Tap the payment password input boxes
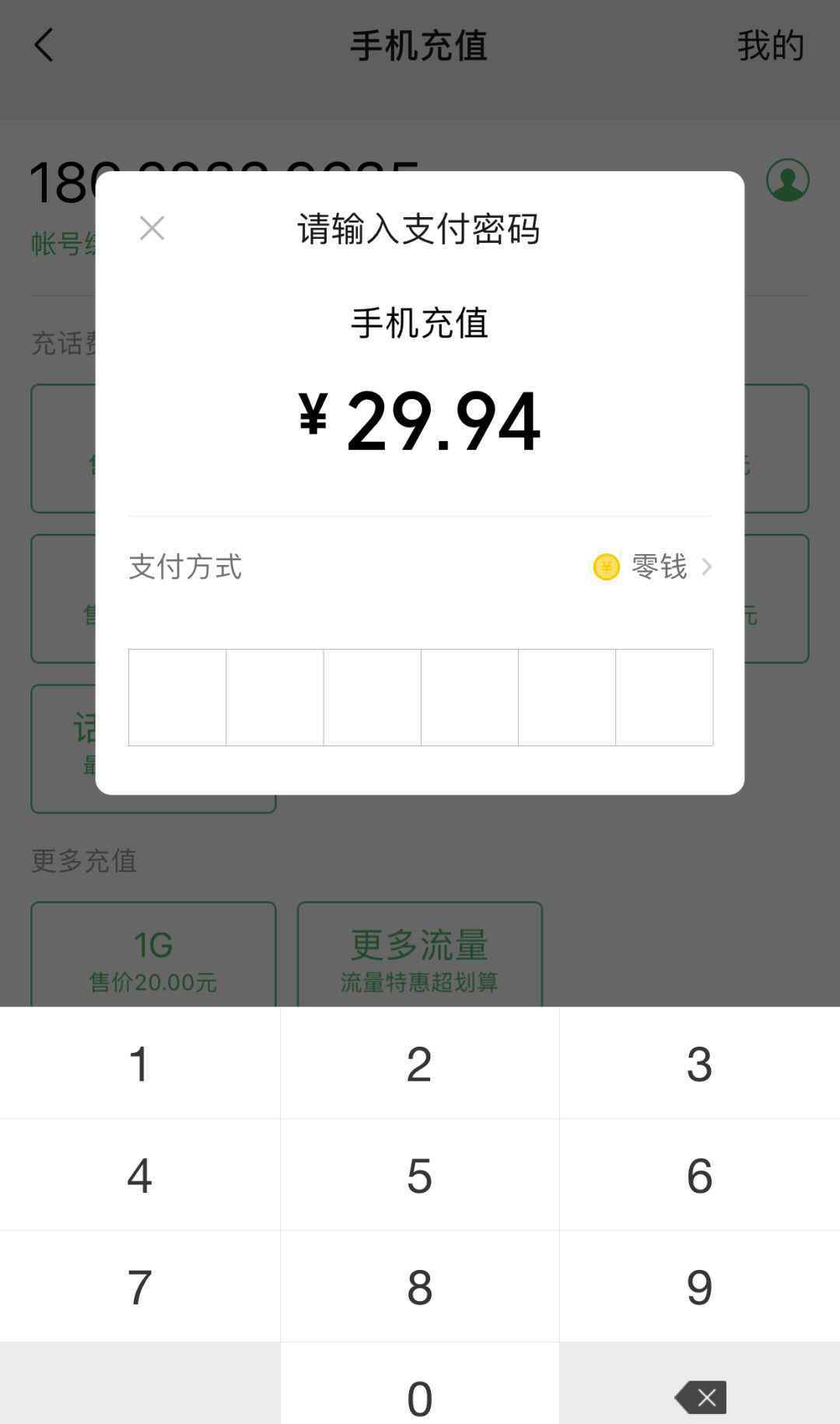The image size is (840, 1424). pos(420,697)
